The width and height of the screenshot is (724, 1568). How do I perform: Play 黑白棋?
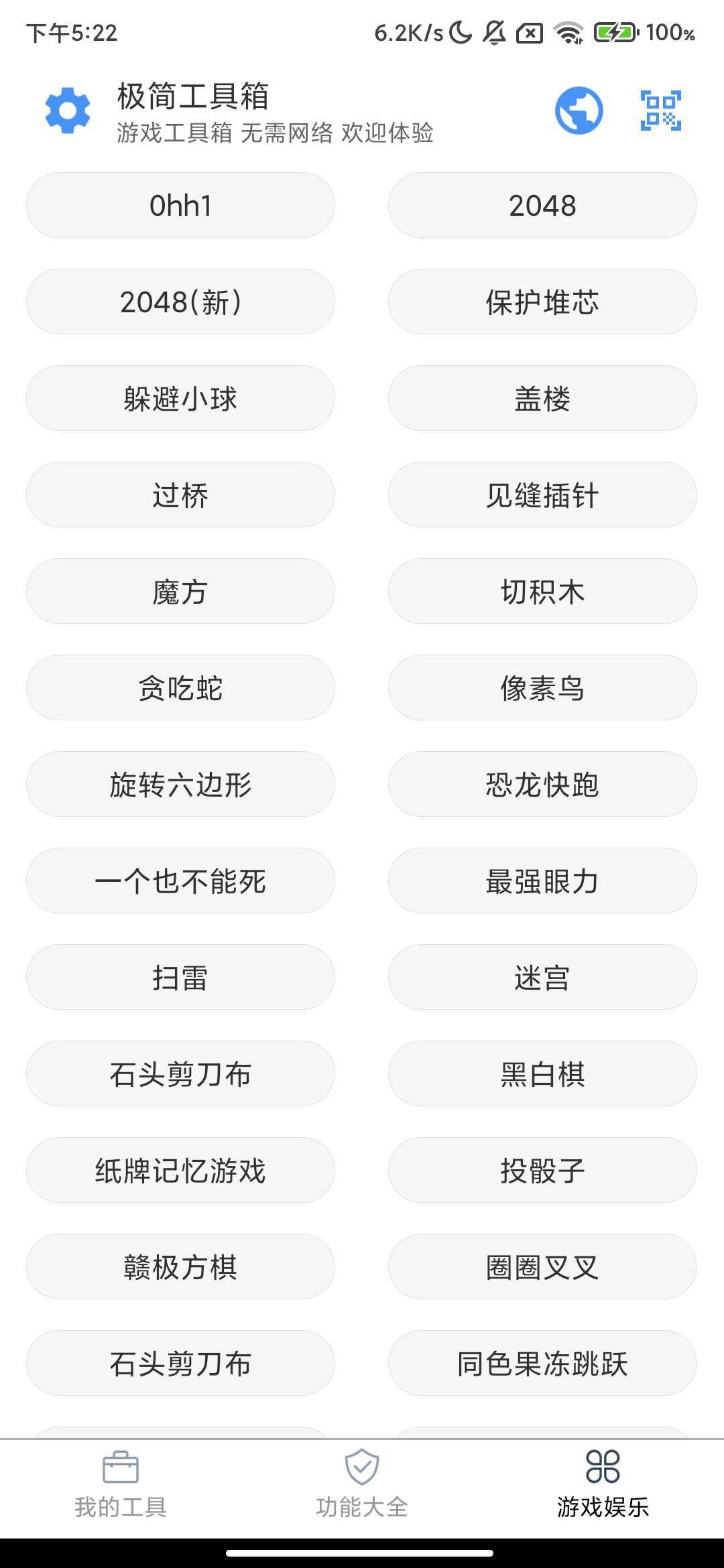[542, 1074]
